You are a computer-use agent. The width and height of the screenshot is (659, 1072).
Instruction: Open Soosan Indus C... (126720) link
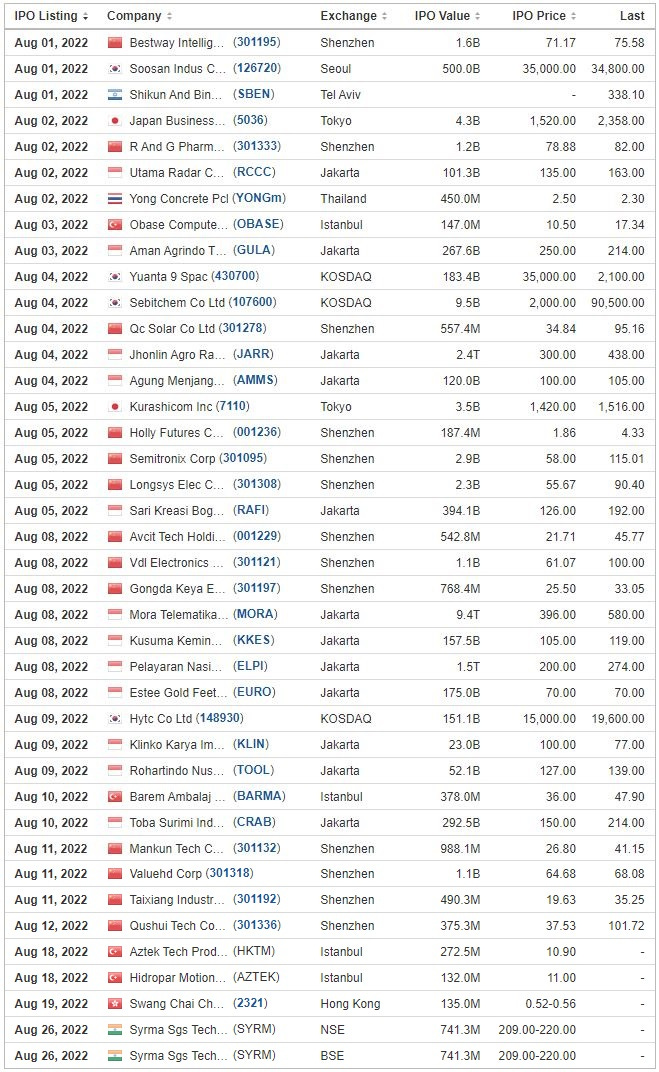(x=205, y=68)
